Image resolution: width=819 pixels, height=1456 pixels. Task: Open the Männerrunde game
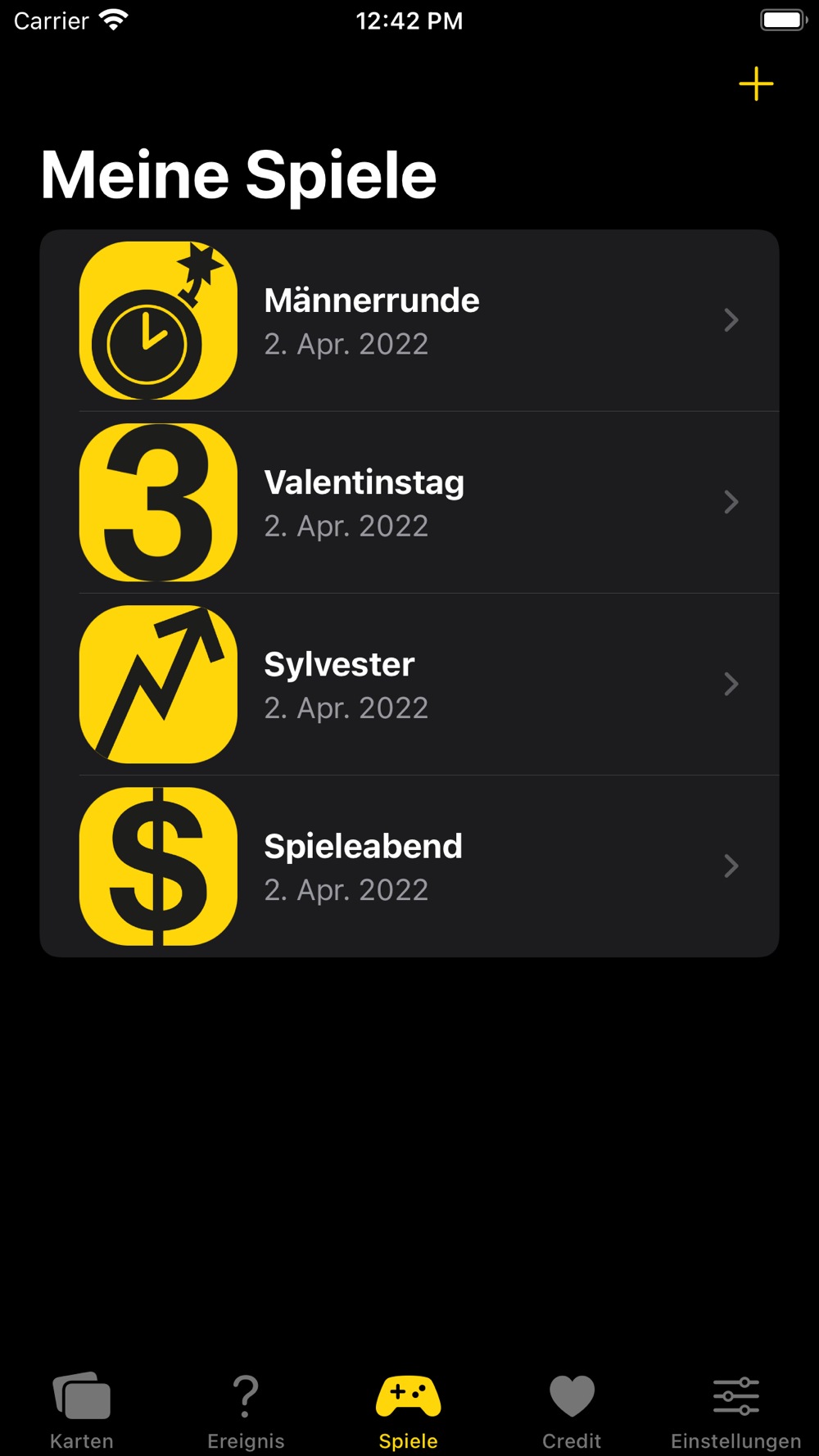(409, 320)
